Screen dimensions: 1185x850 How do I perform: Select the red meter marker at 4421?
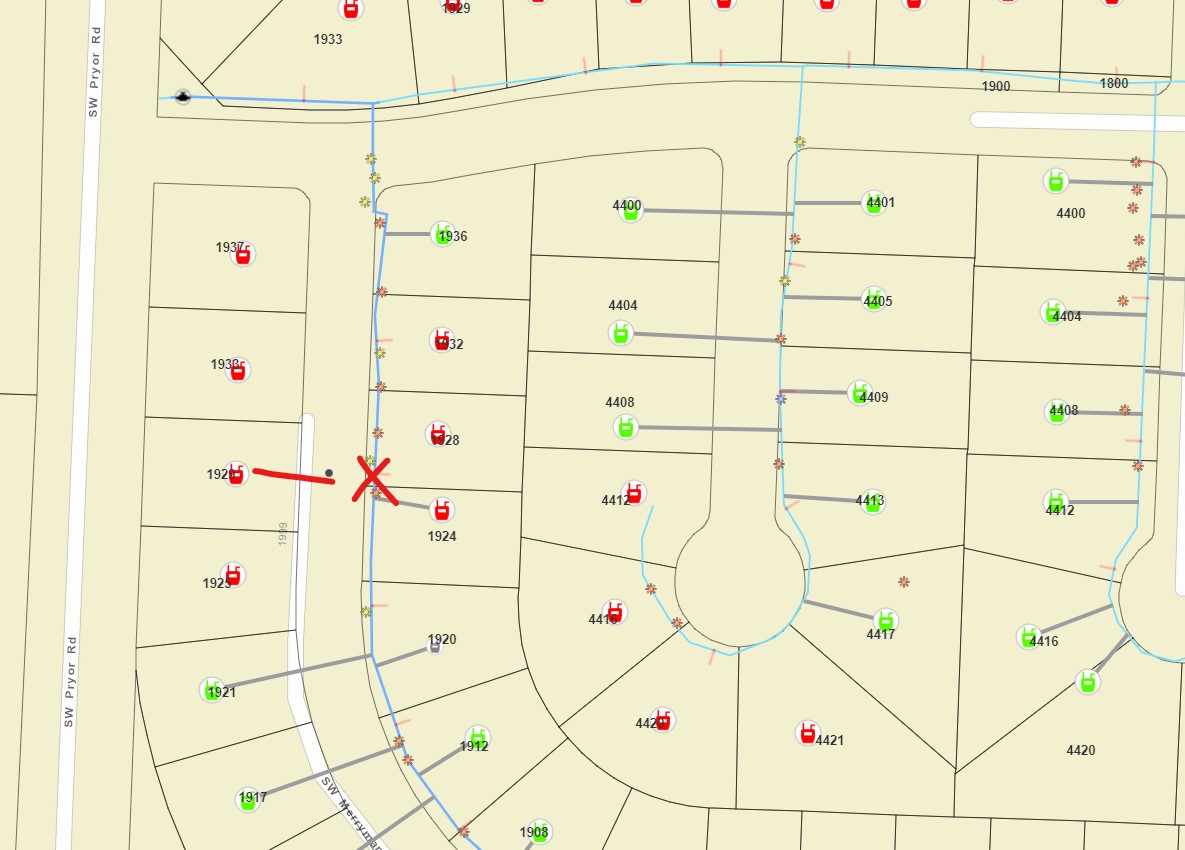(x=807, y=733)
